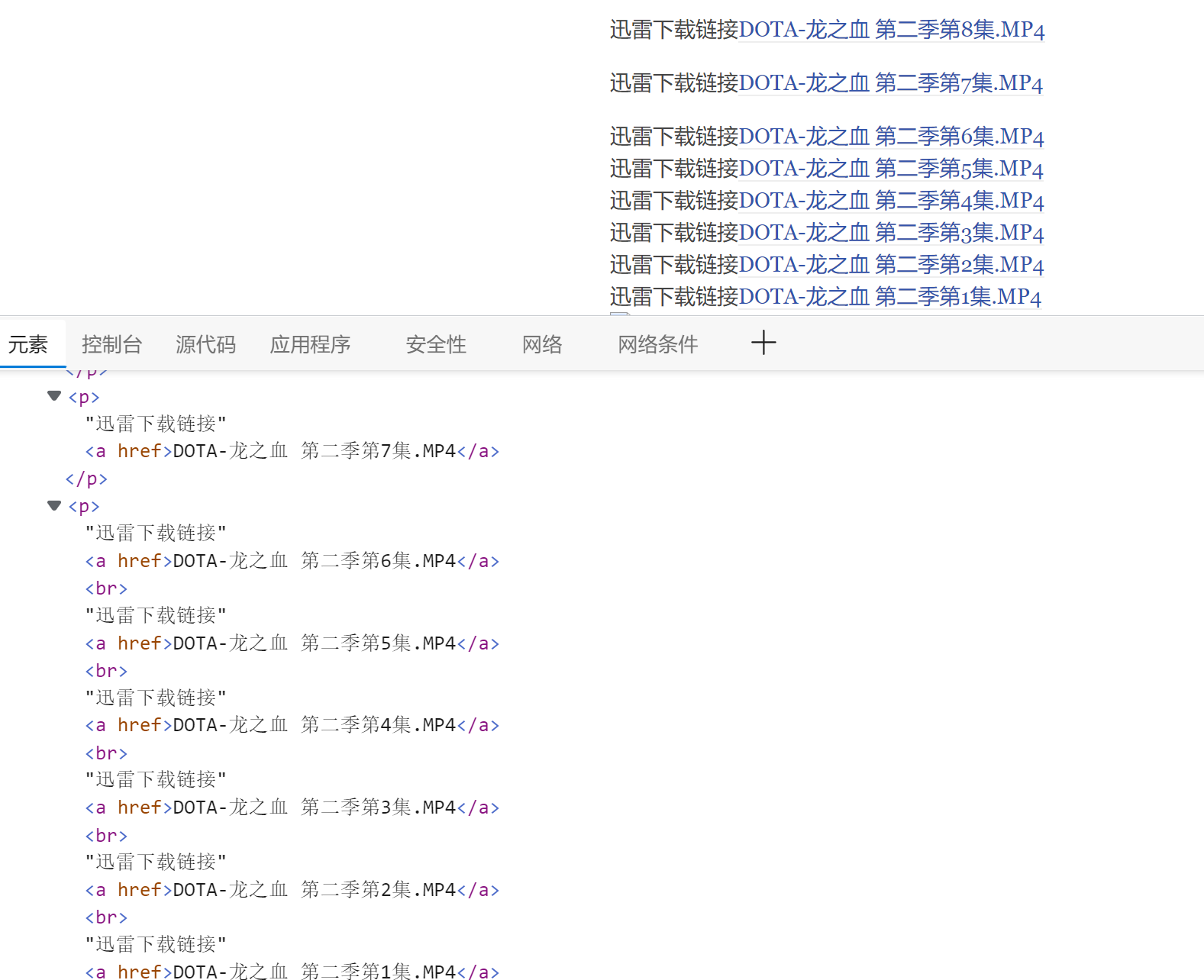Switch to the 网络条件 tab
Viewport: 1204px width, 980px height.
point(657,344)
